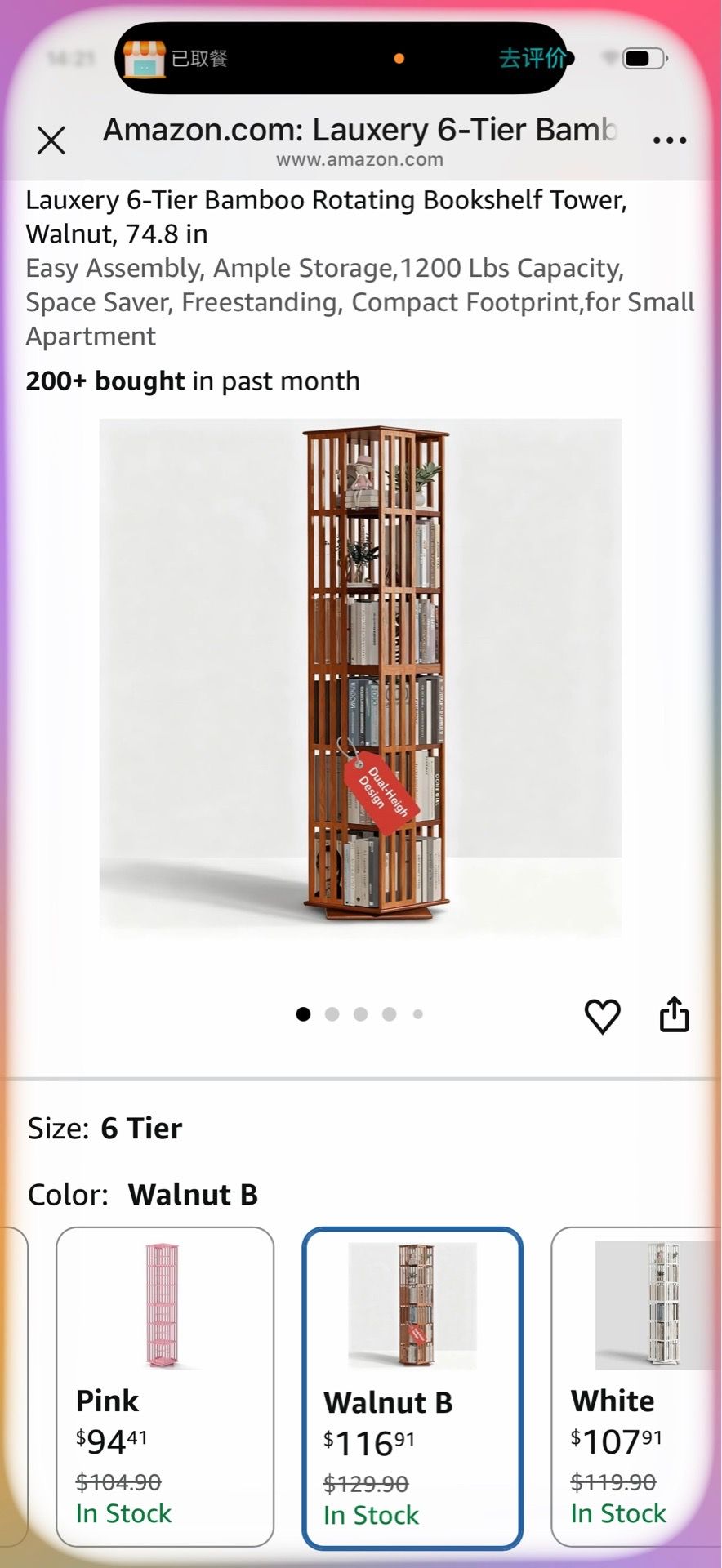Select the Pink color option

coord(165,1387)
